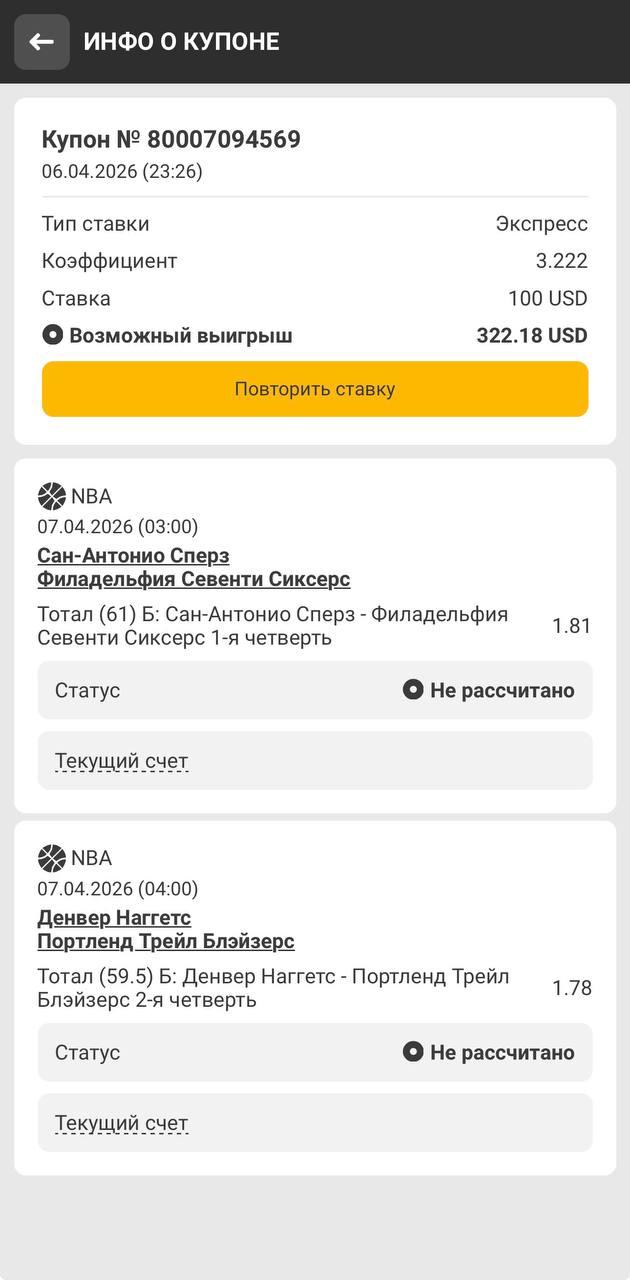The height and width of the screenshot is (1280, 630).
Task: Show Текущий счет for the Сан-Антонио Сперз game
Action: coord(121,761)
